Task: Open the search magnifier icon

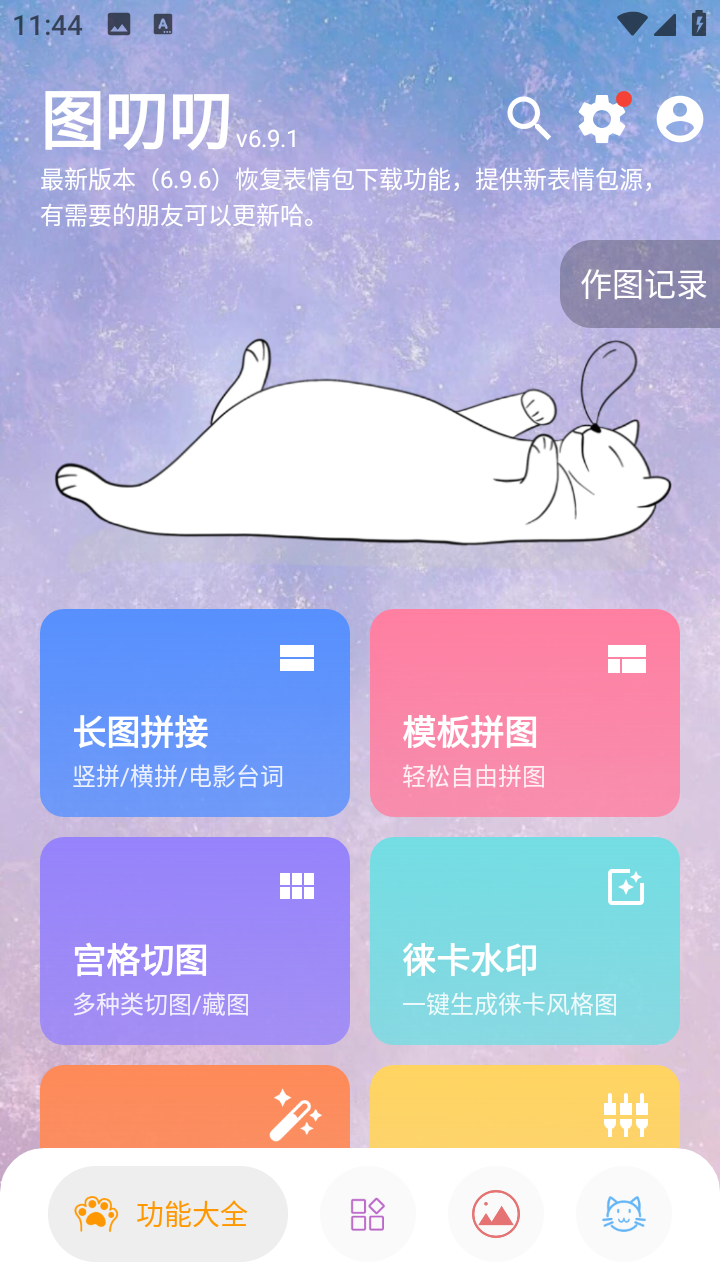Action: 529,119
